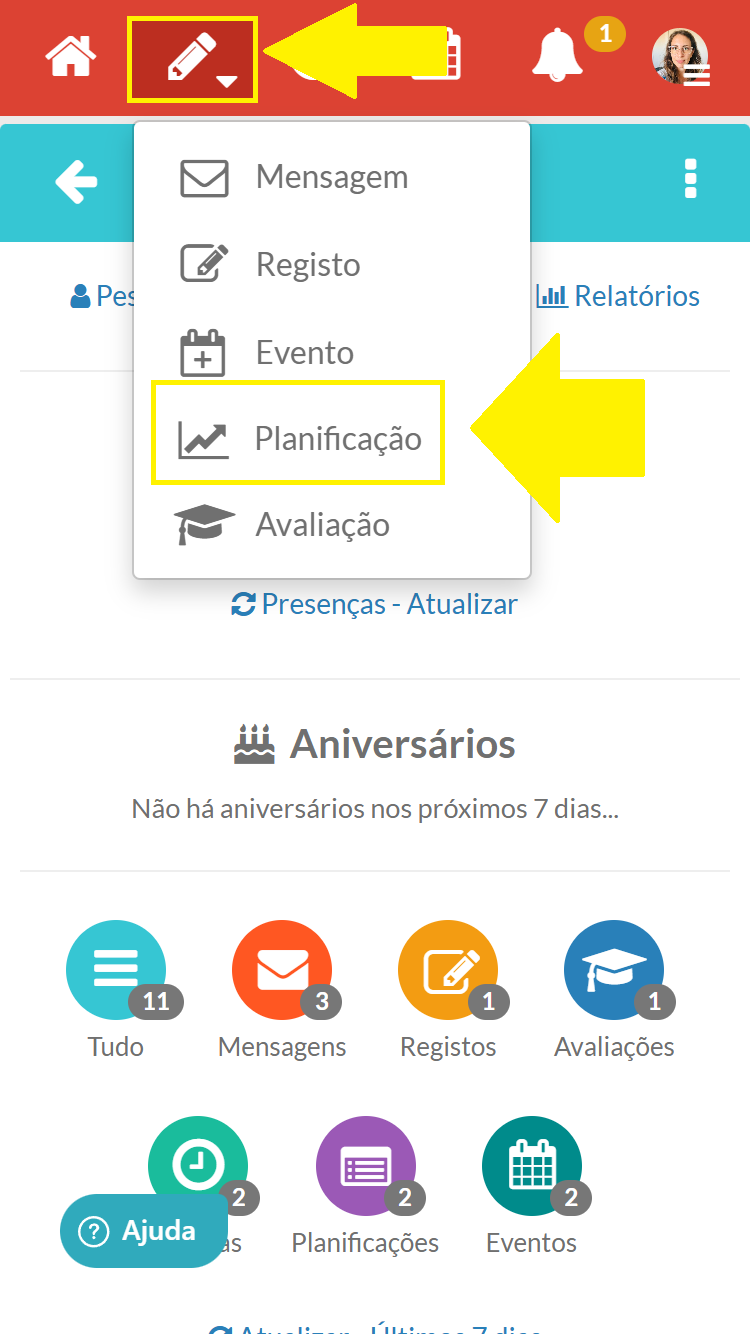Filter by Eventos
The height and width of the screenshot is (1334, 750).
(x=531, y=1166)
